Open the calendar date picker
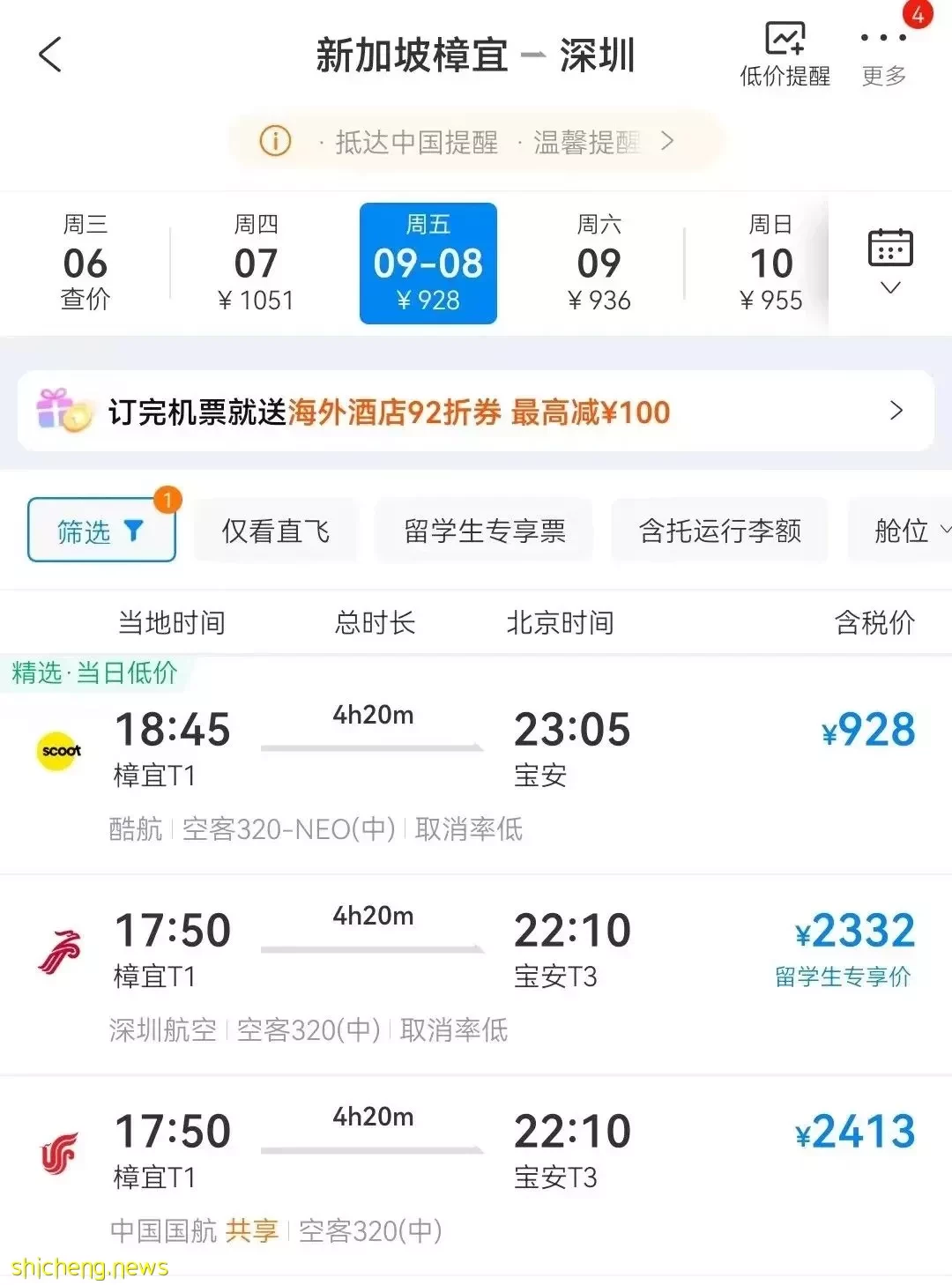 click(x=890, y=261)
